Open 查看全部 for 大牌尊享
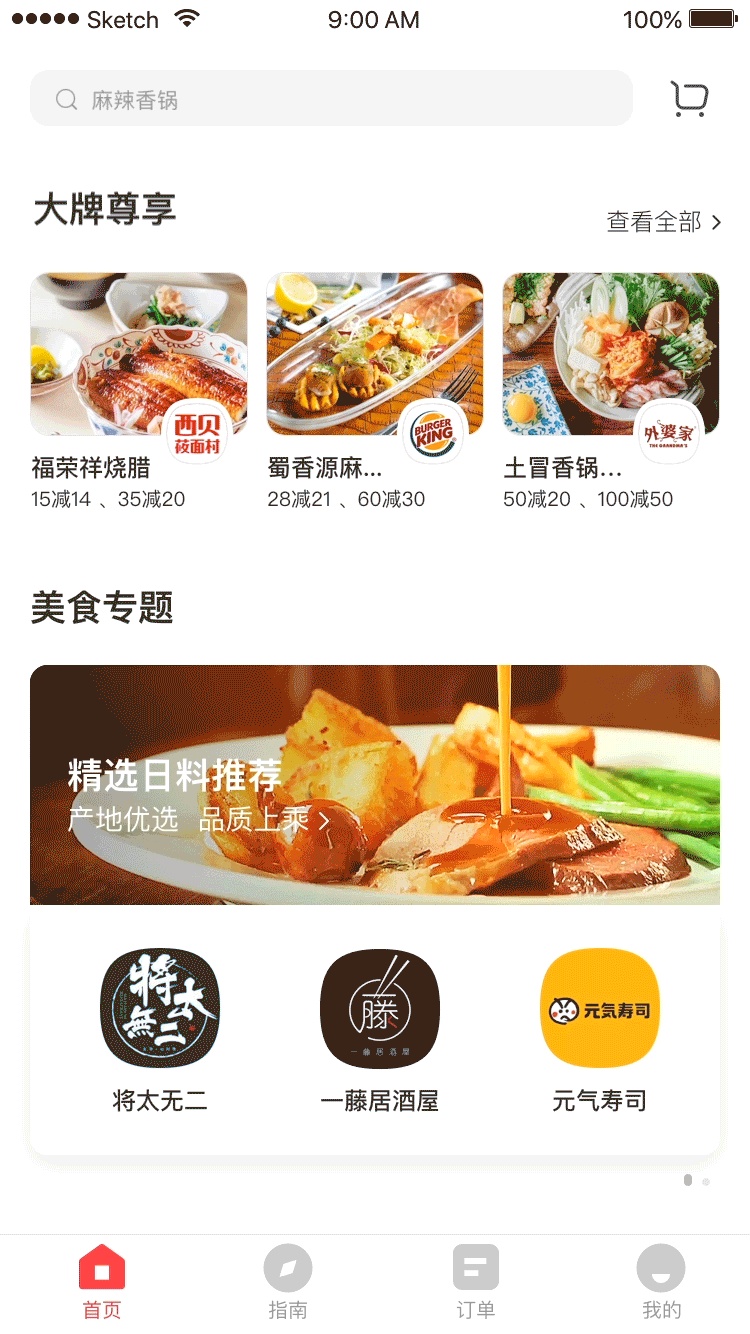Viewport: 750px width, 1334px height. tap(664, 222)
